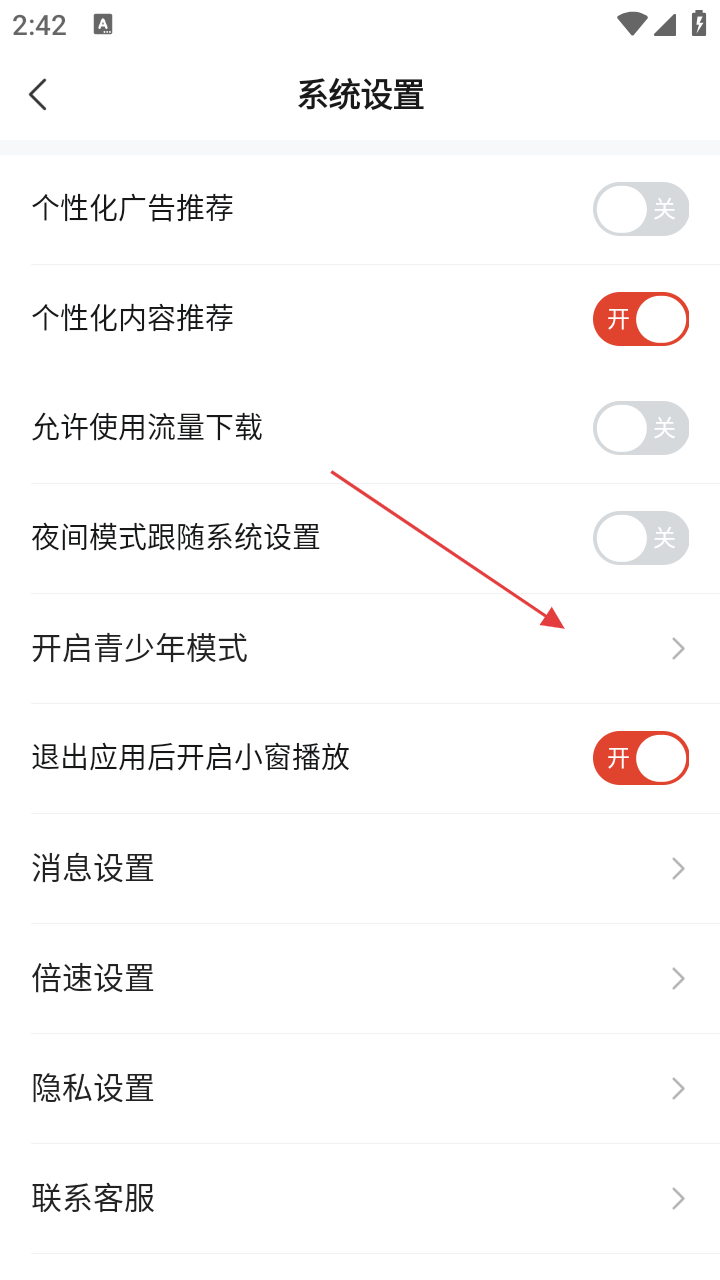This screenshot has height=1280, width=720.
Task: Enable 夜间模式跟随系统设置
Action: click(640, 538)
